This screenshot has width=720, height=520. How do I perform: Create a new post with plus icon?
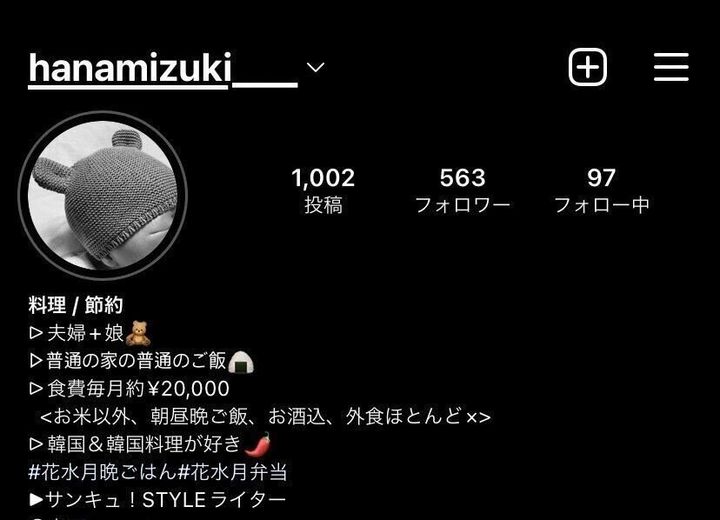[x=588, y=67]
